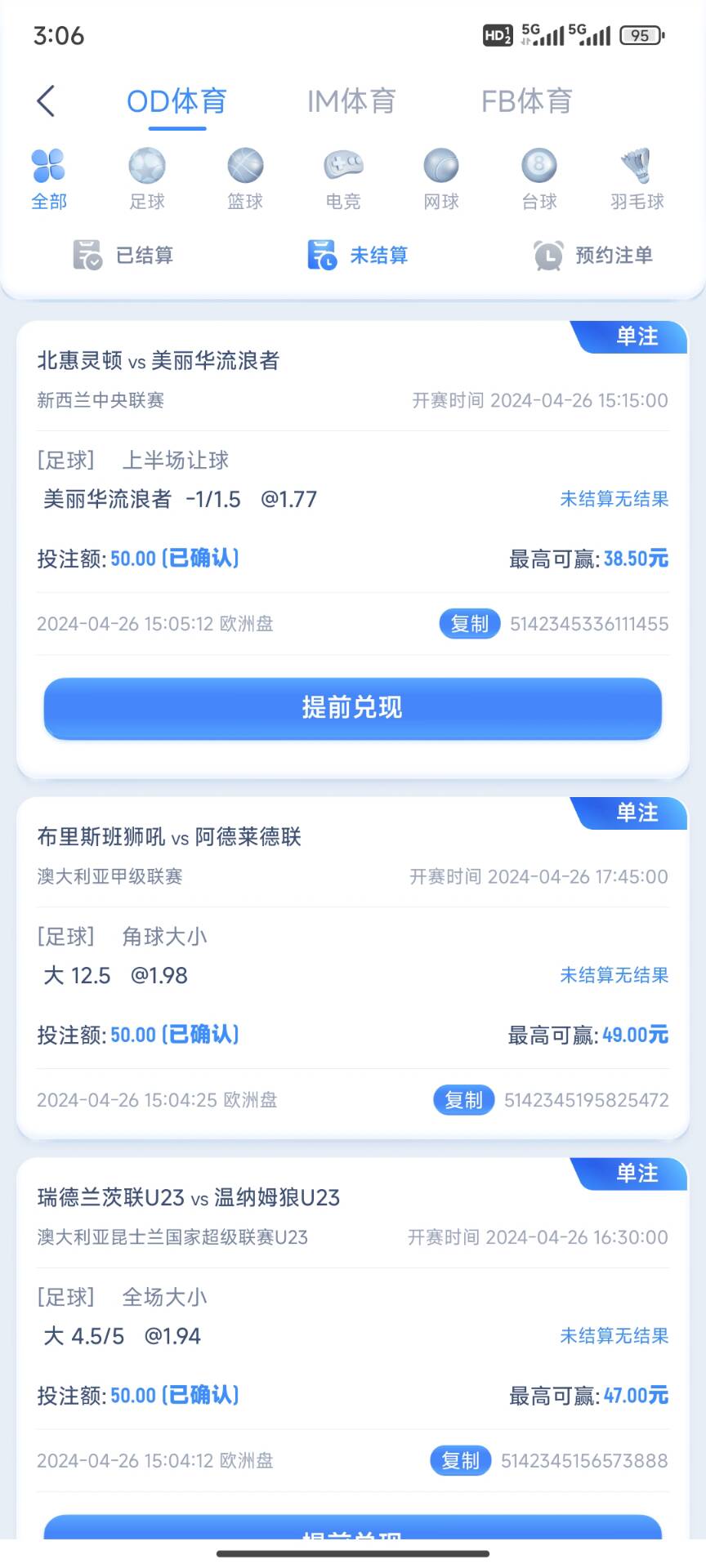This screenshot has width=706, height=1568.
Task: Filter bets by 电竞
Action: pos(343,179)
